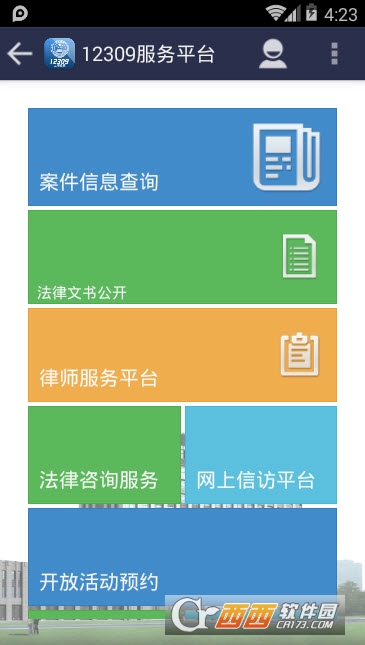The height and width of the screenshot is (645, 365).
Task: Open 法律咨询服务 tile
Action: click(x=104, y=455)
